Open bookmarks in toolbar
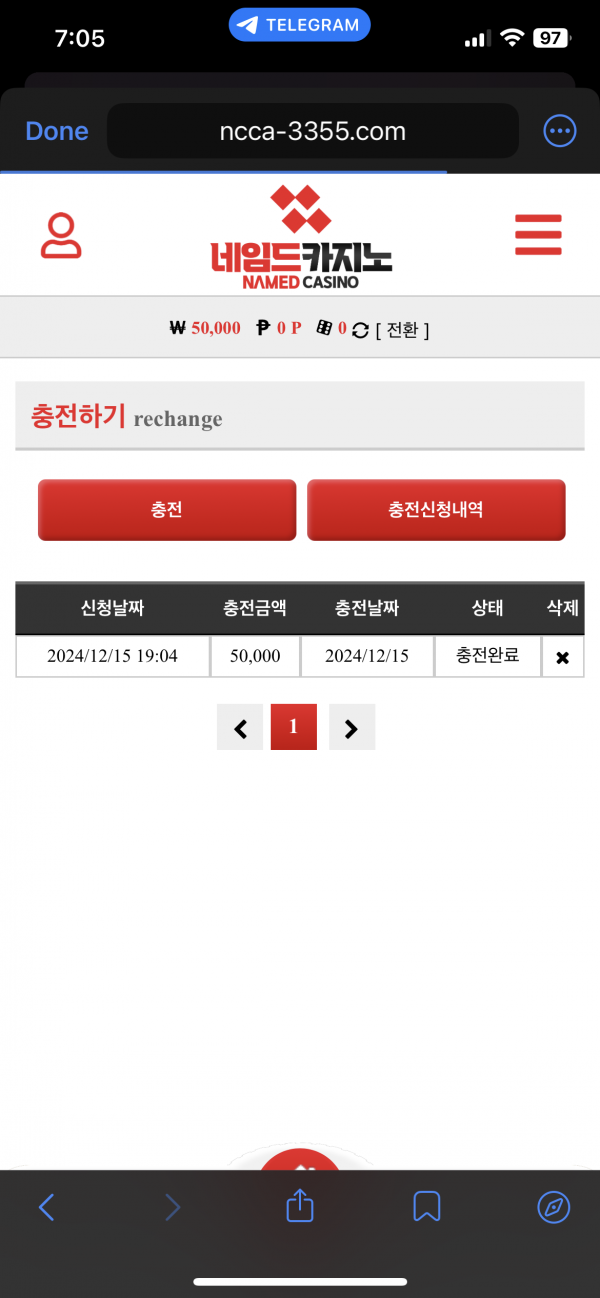Image resolution: width=600 pixels, height=1298 pixels. coord(427,1207)
